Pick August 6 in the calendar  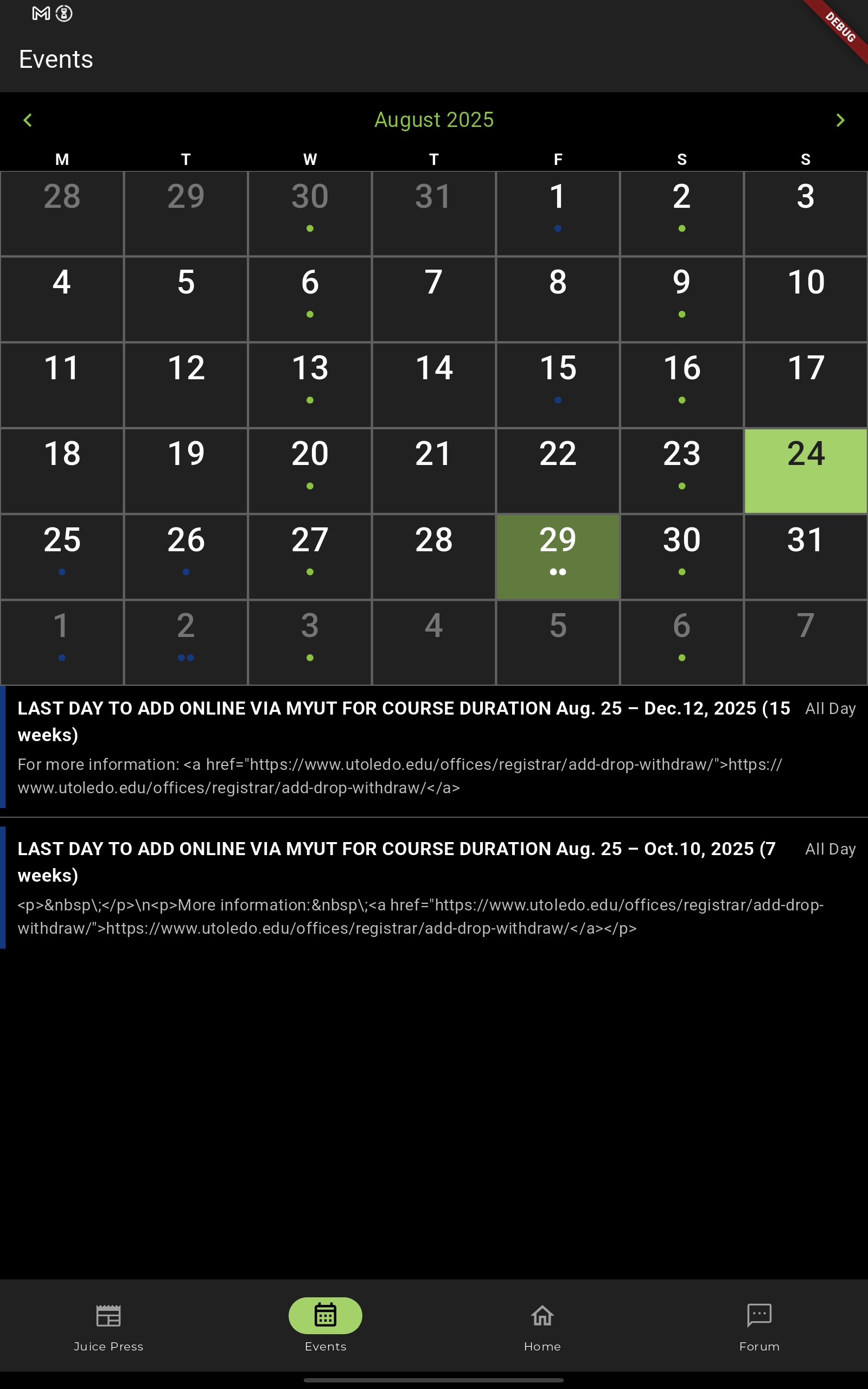309,298
